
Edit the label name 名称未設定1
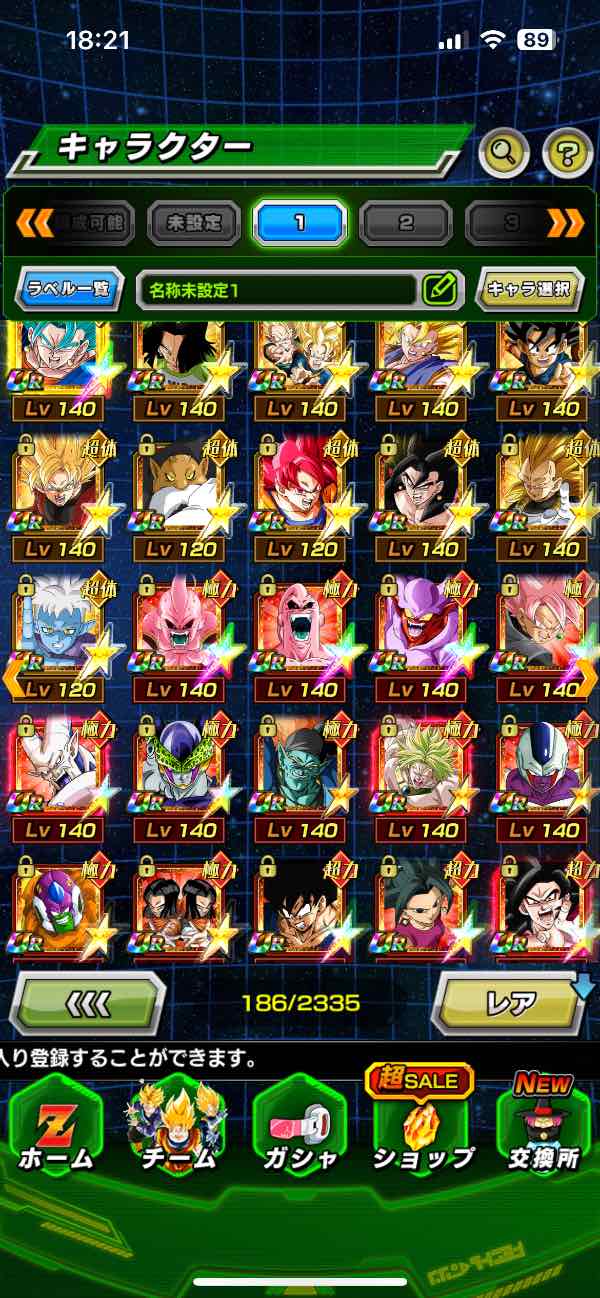pyautogui.click(x=439, y=290)
